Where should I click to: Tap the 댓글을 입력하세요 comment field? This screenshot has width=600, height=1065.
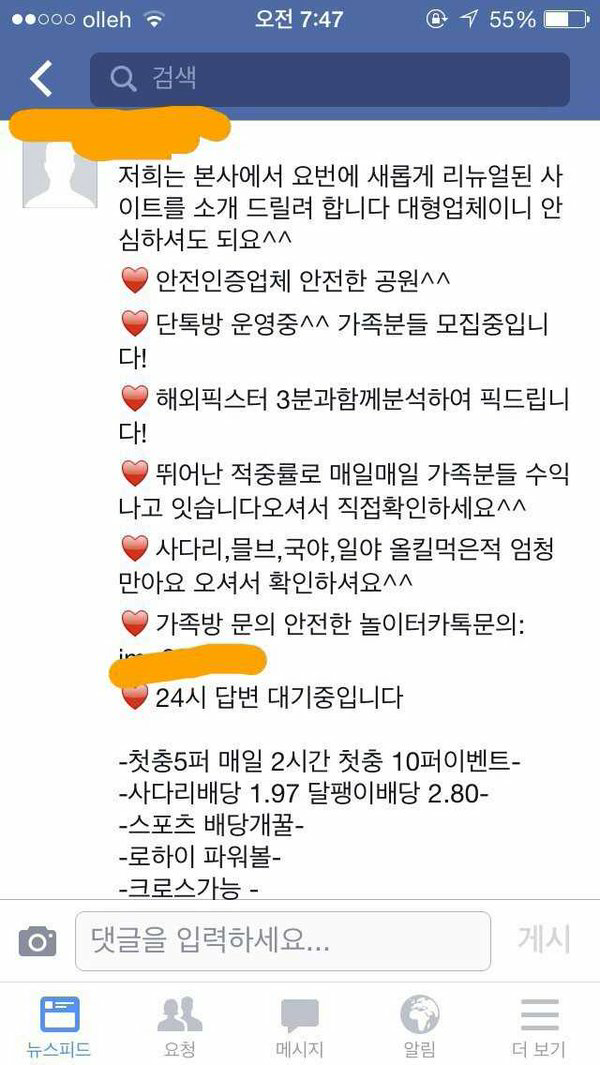tap(283, 941)
